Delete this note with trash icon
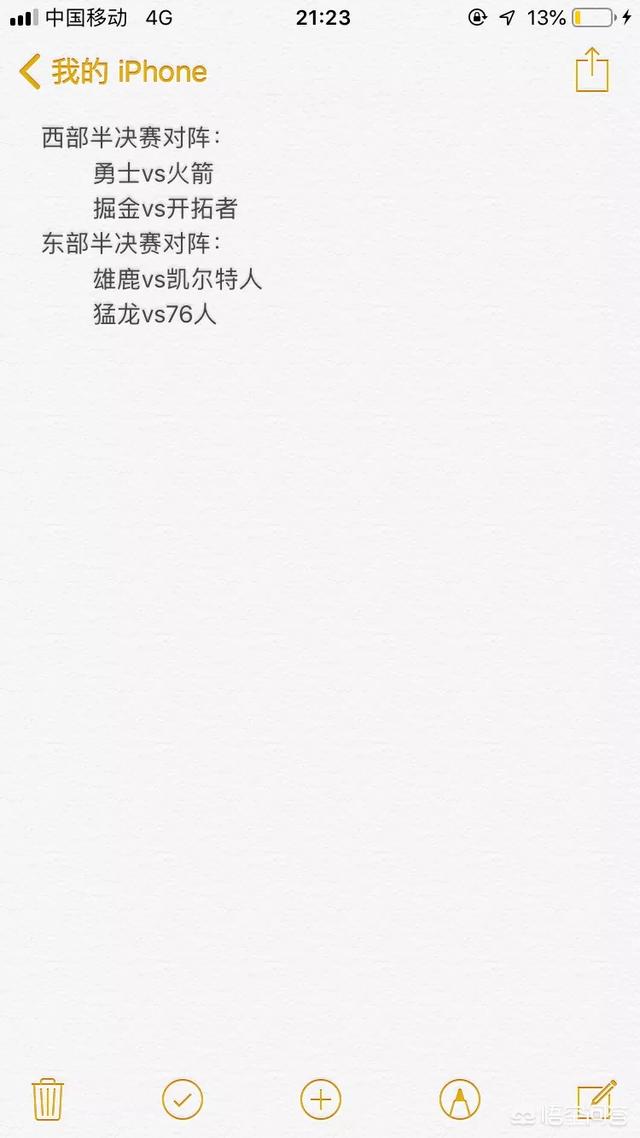640x1138 pixels. coord(48,1099)
